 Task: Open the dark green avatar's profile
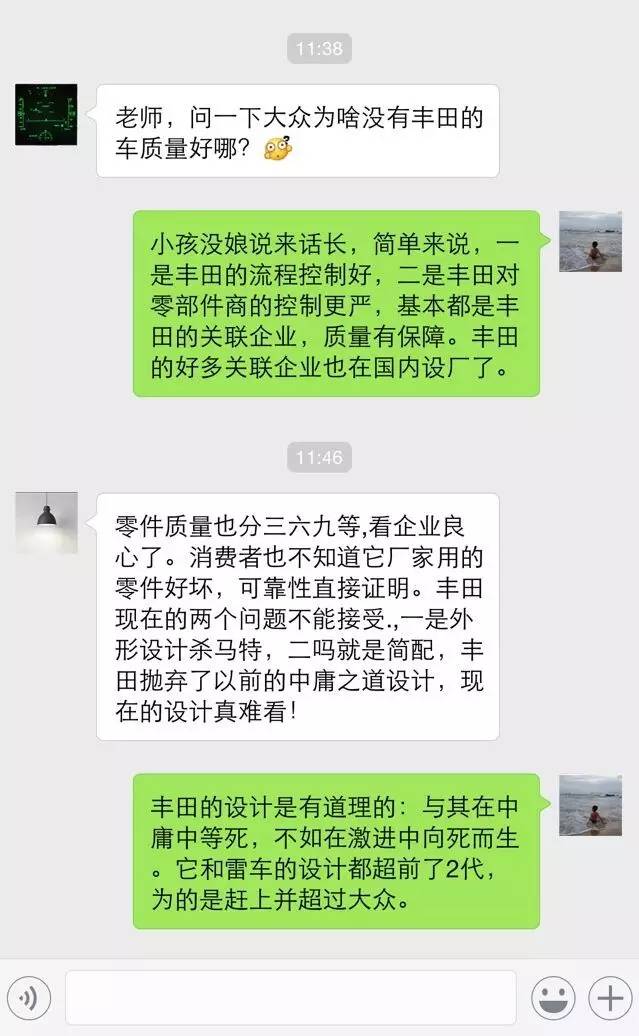pos(46,114)
